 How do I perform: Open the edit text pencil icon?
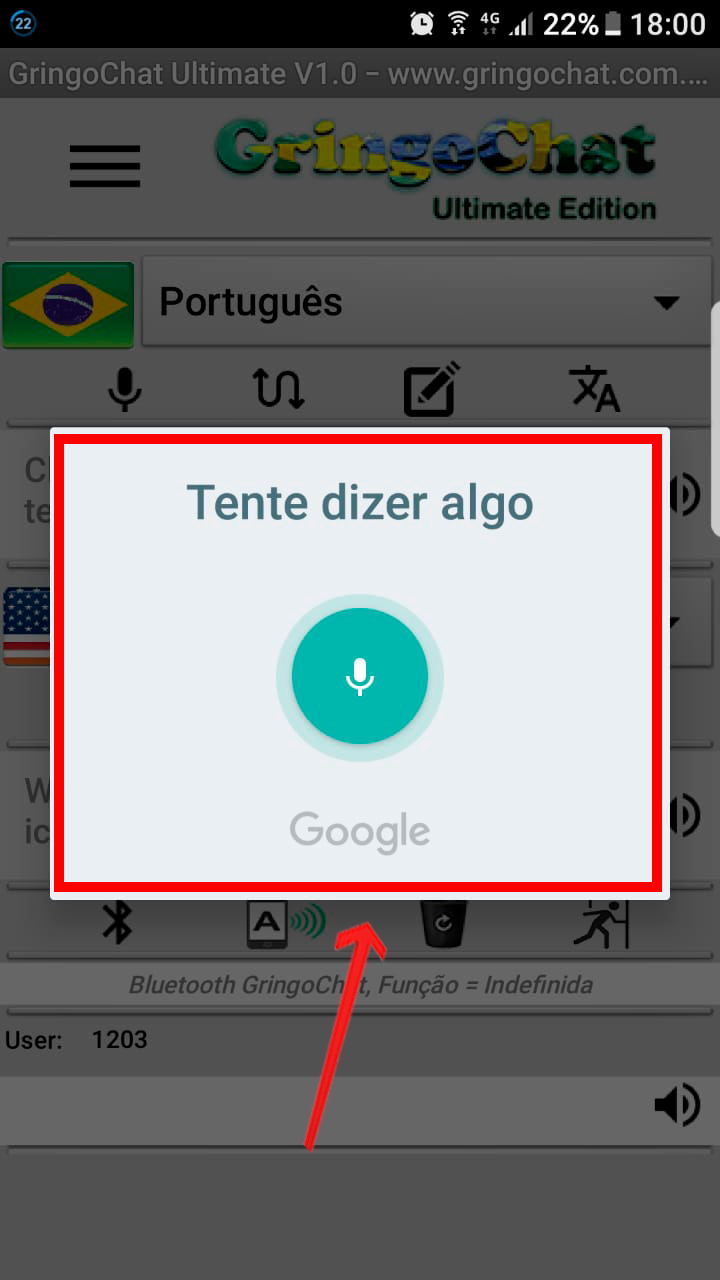(x=432, y=388)
